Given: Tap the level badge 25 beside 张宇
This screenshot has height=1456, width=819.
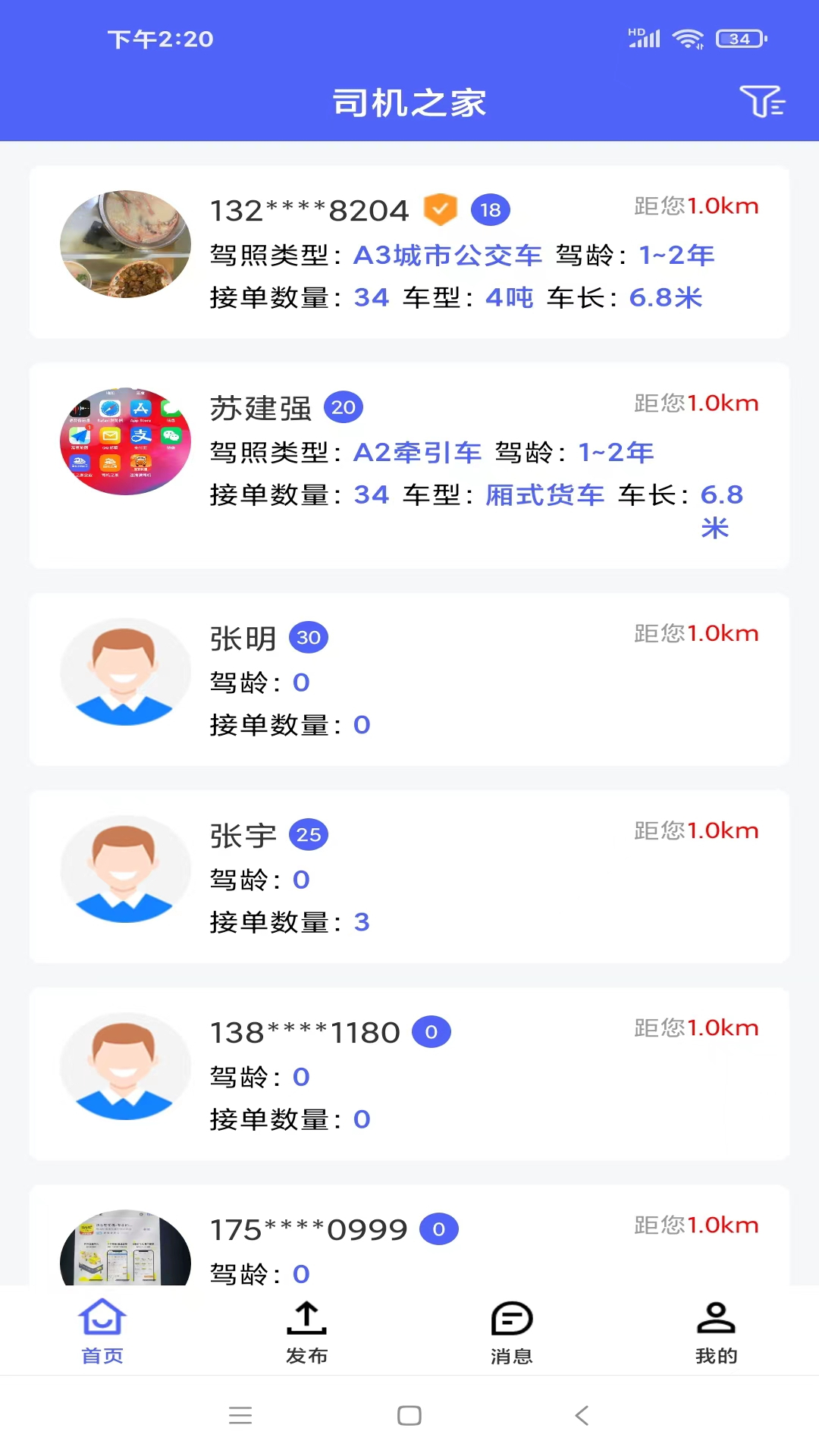Looking at the screenshot, I should tap(309, 835).
